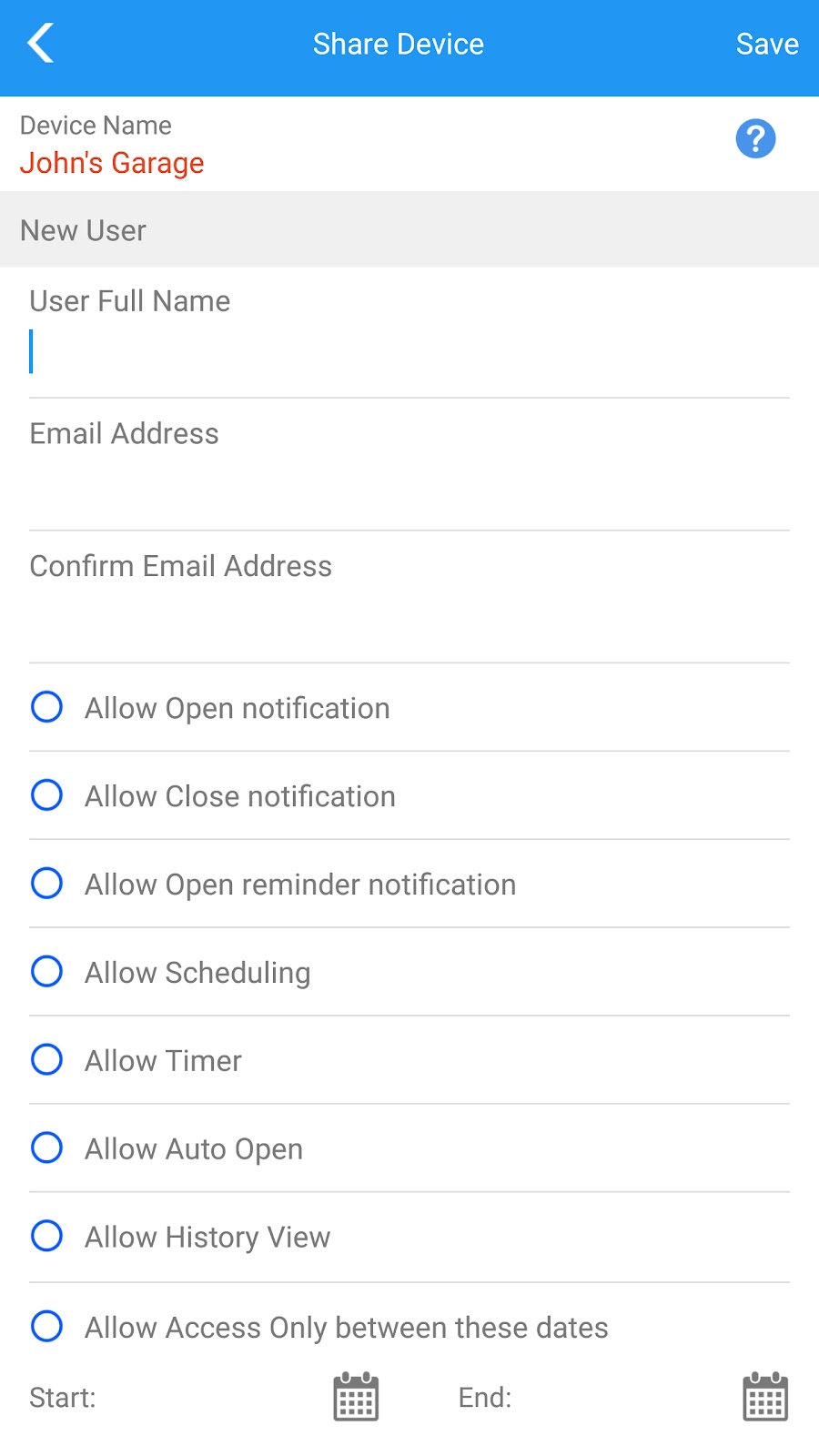Select Allow History View

[47, 1237]
